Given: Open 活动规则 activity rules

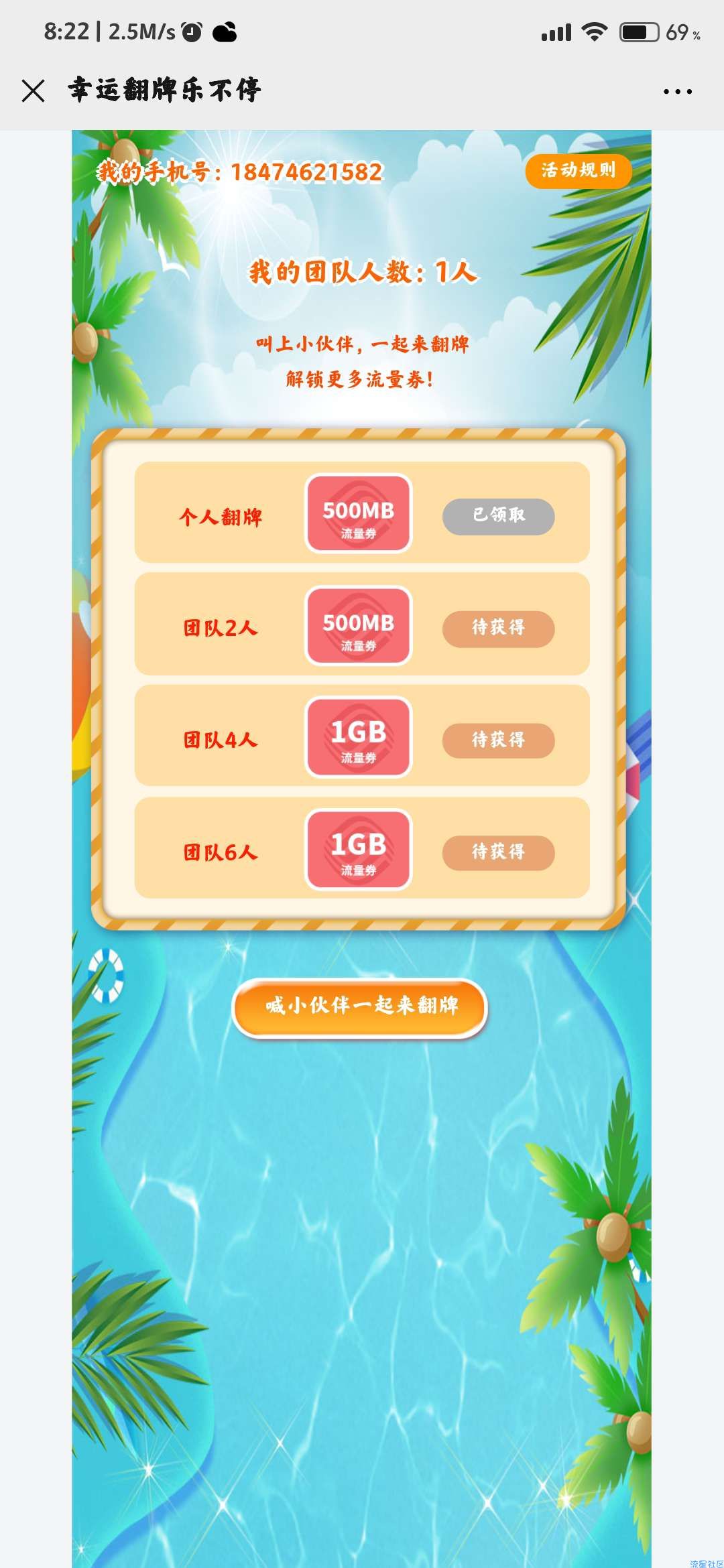Looking at the screenshot, I should 578,170.
